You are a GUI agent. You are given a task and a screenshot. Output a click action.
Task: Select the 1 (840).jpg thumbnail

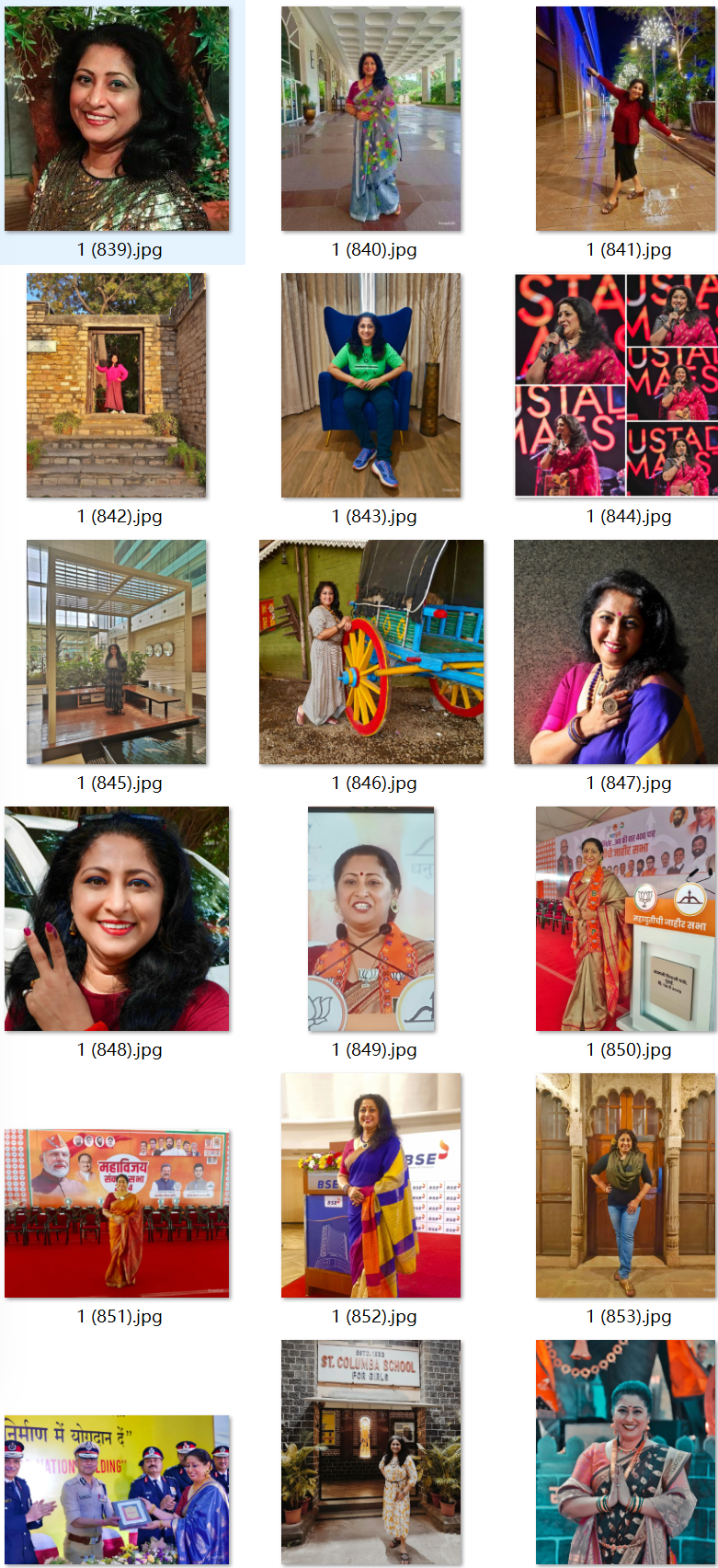pos(371,120)
